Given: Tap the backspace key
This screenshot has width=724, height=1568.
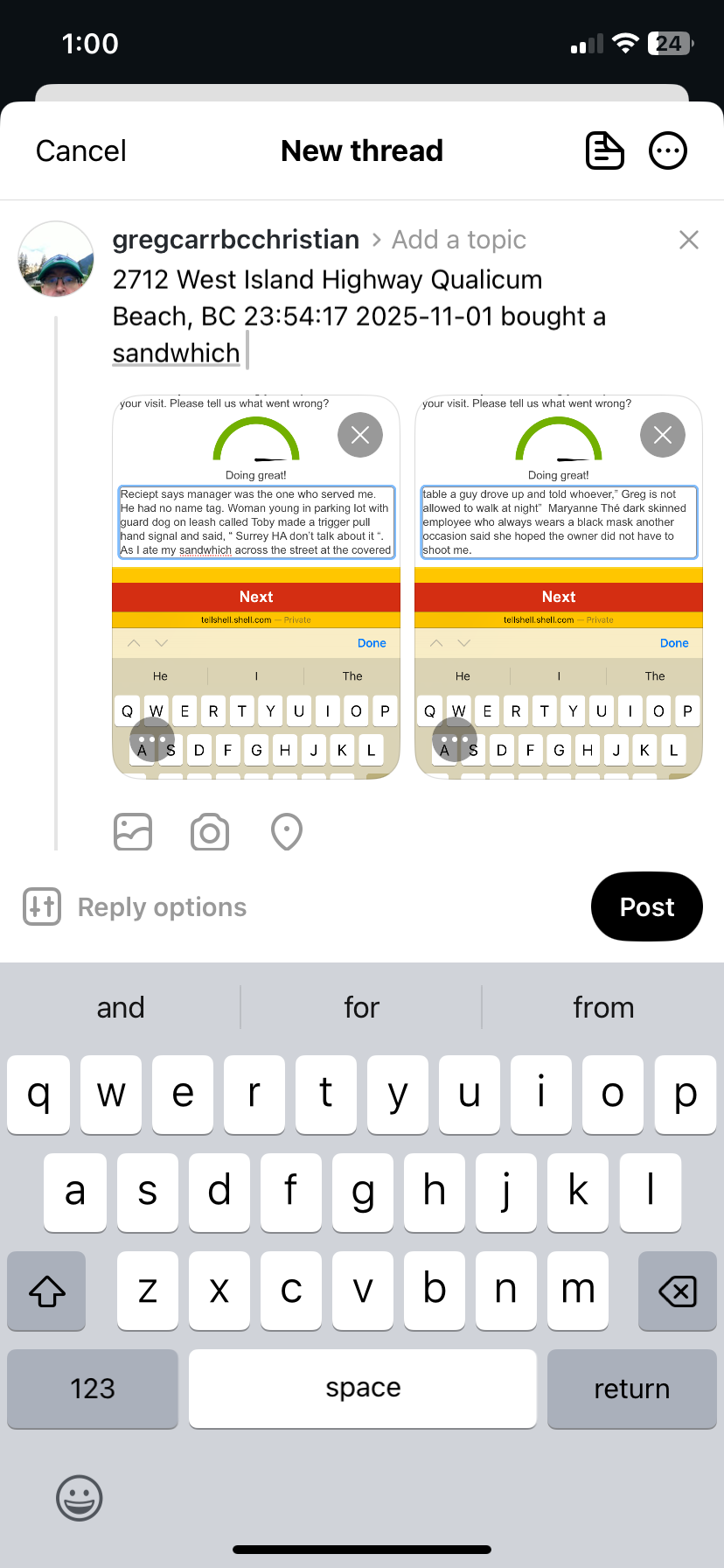Looking at the screenshot, I should [x=677, y=1291].
